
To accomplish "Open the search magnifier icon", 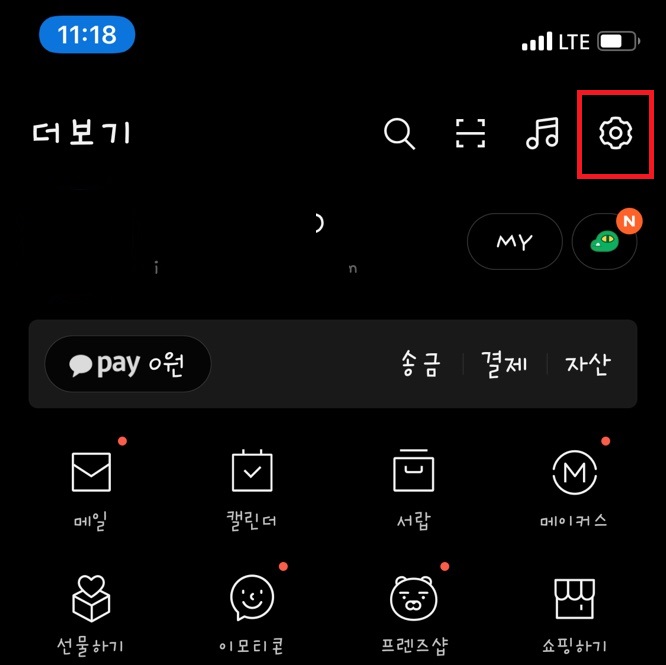I will tap(399, 133).
